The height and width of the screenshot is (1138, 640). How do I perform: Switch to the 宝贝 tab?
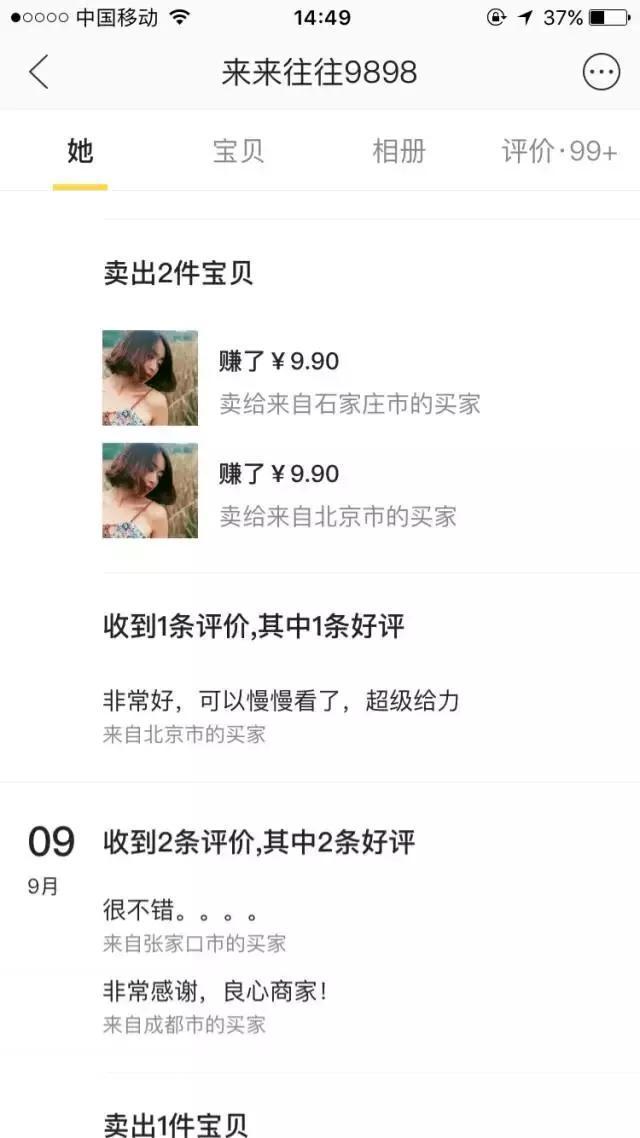pos(239,151)
